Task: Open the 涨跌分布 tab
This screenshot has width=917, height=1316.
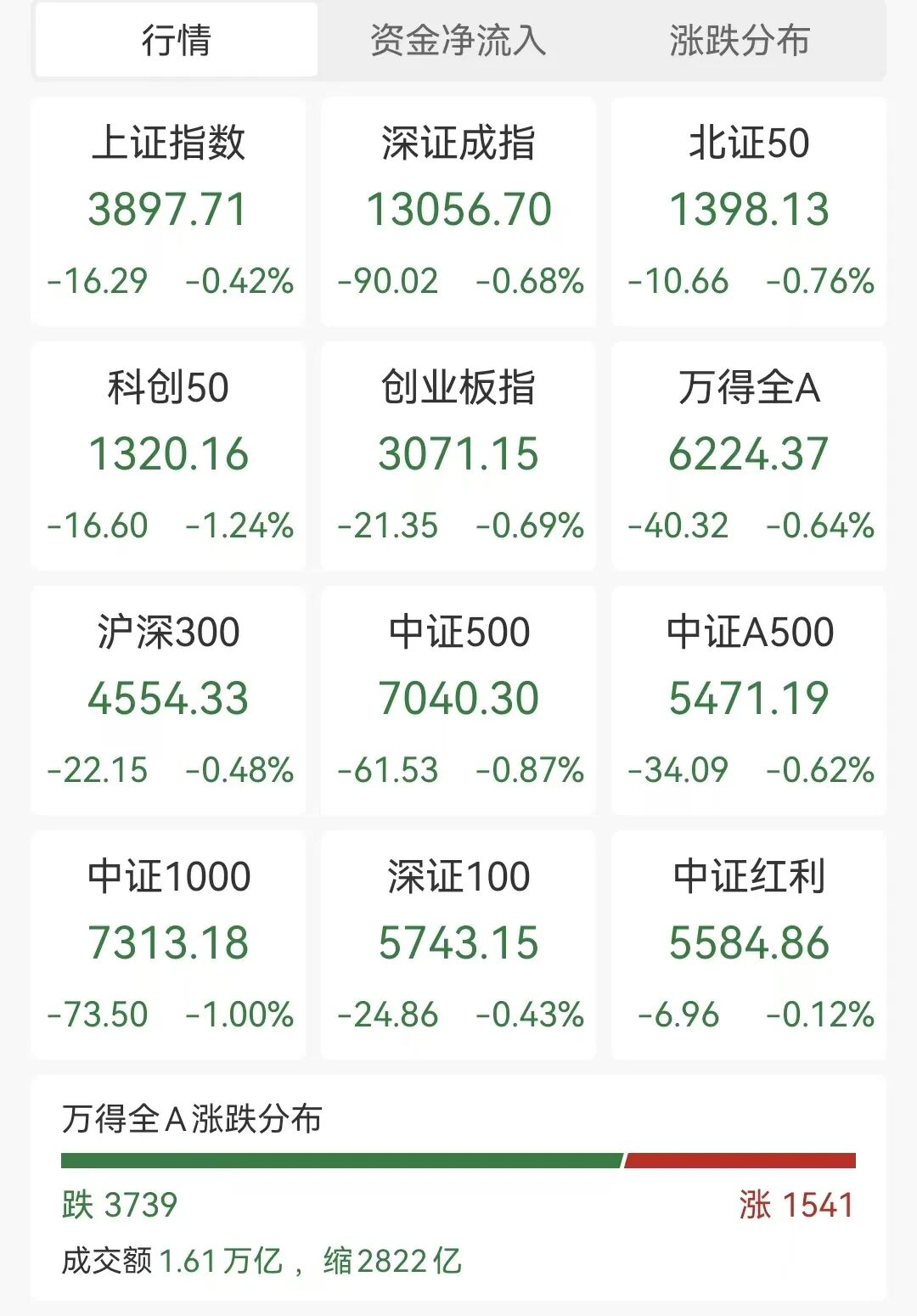Action: (740, 41)
